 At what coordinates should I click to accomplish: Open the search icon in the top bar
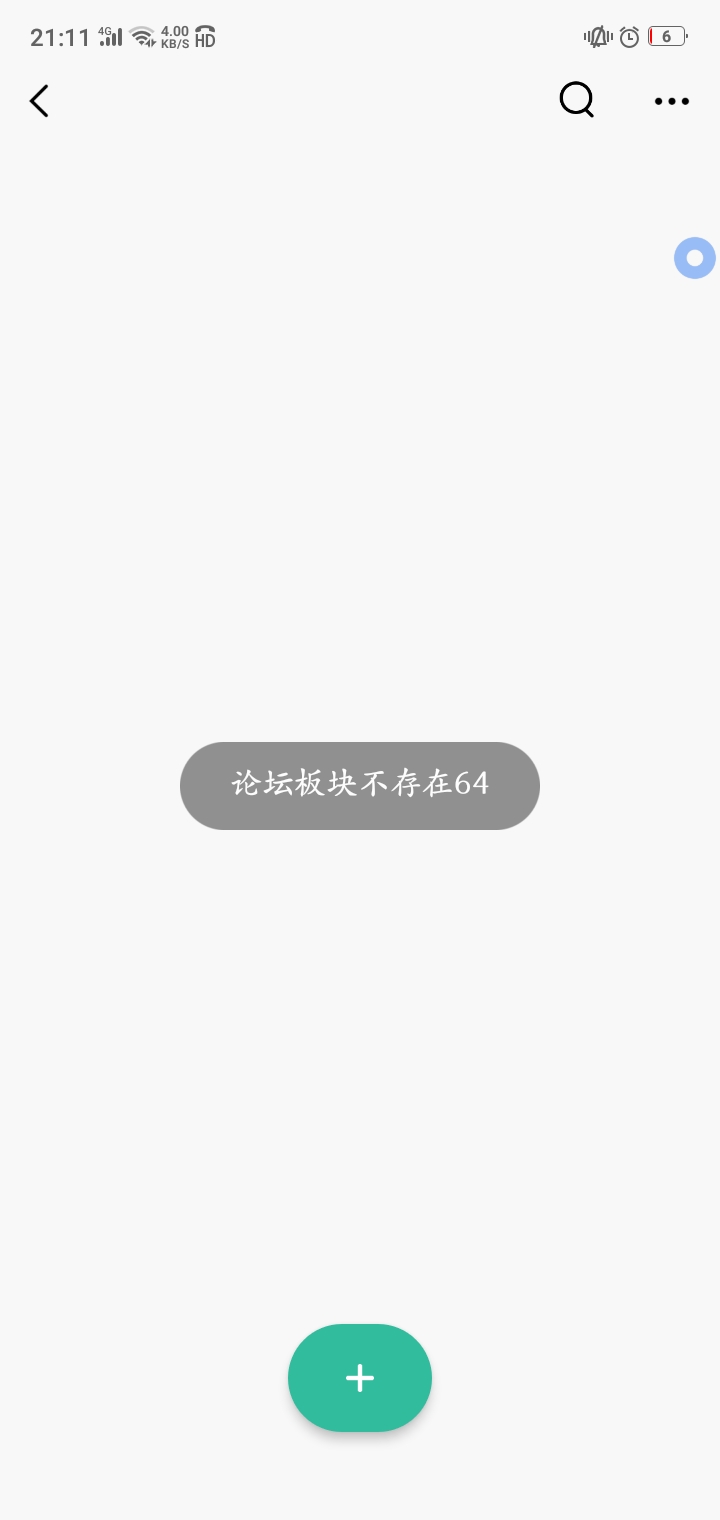pyautogui.click(x=576, y=100)
